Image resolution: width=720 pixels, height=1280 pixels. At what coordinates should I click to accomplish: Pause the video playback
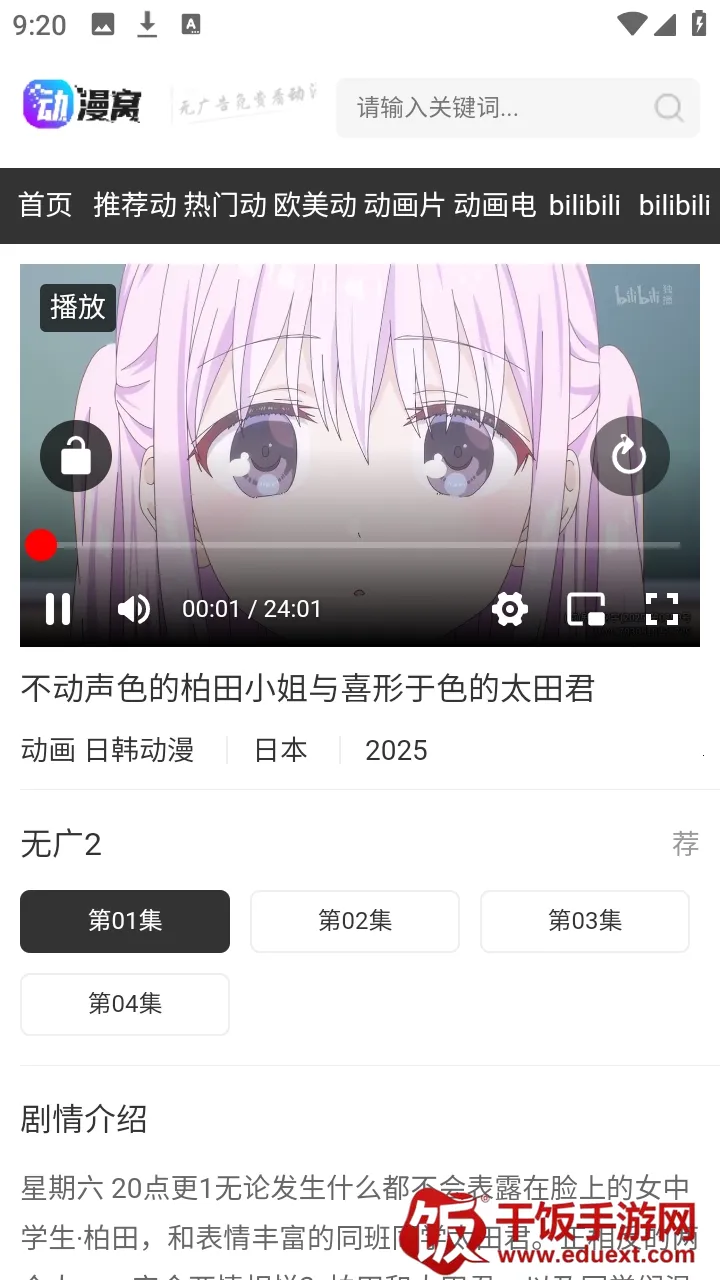click(58, 609)
